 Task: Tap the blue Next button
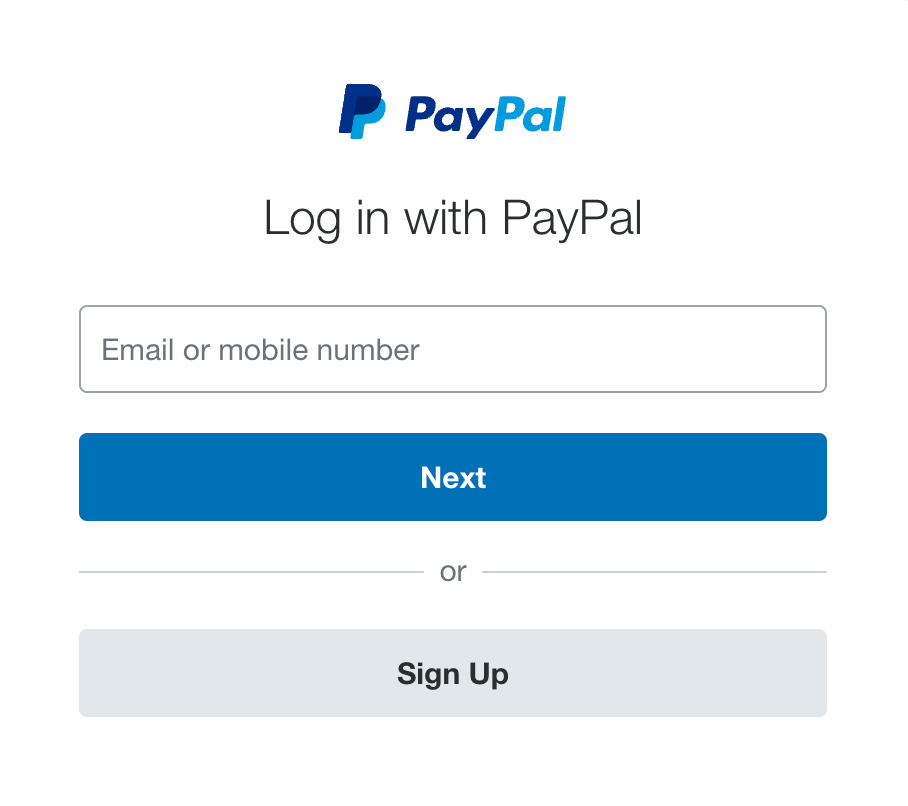pos(453,477)
